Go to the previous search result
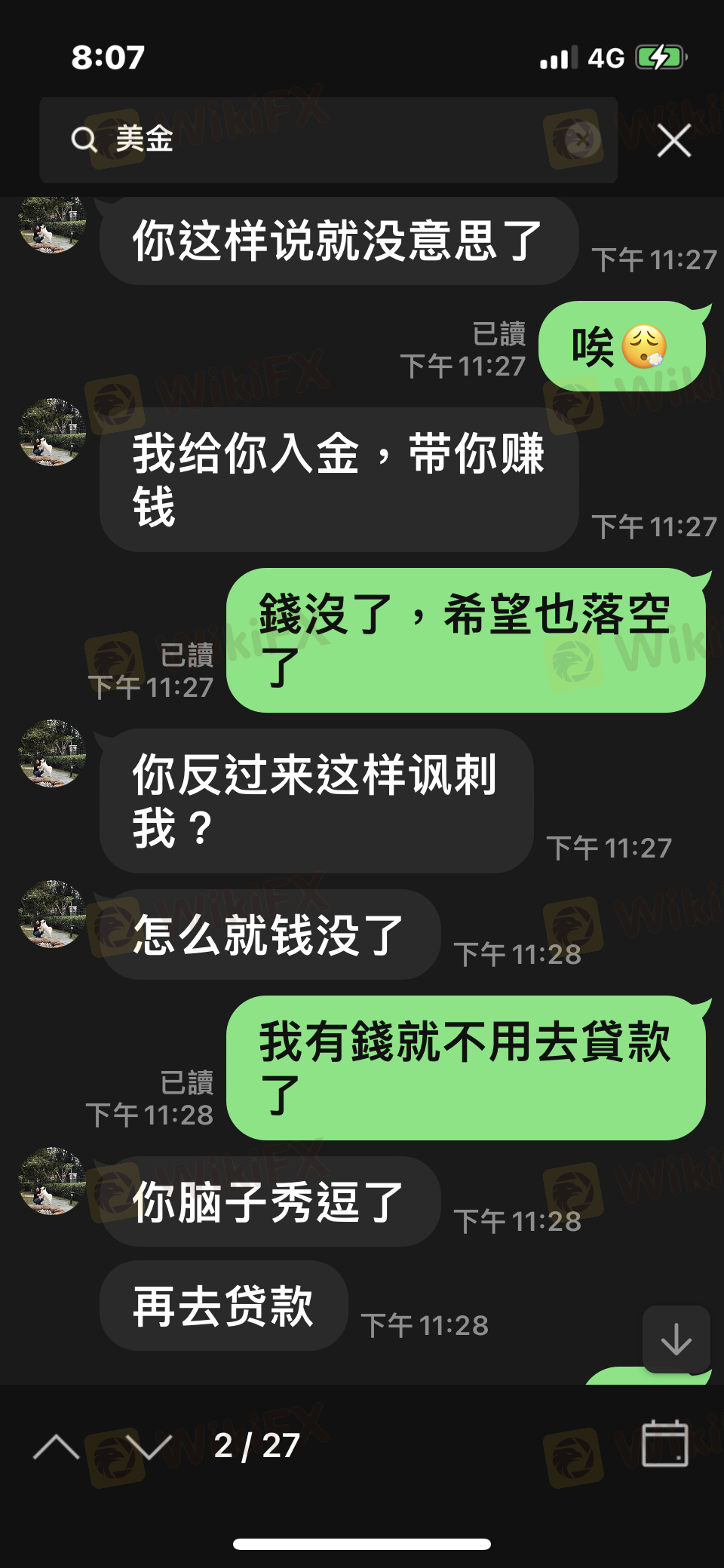724x1568 pixels. 56,1446
